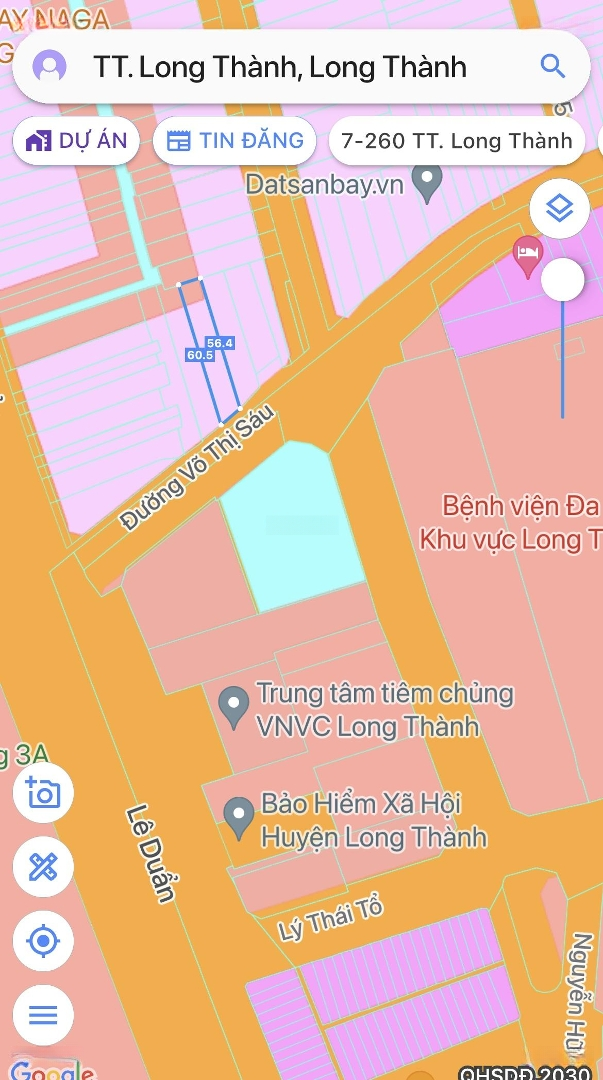Open the map layers button
Viewport: 603px width, 1080px height.
point(560,208)
